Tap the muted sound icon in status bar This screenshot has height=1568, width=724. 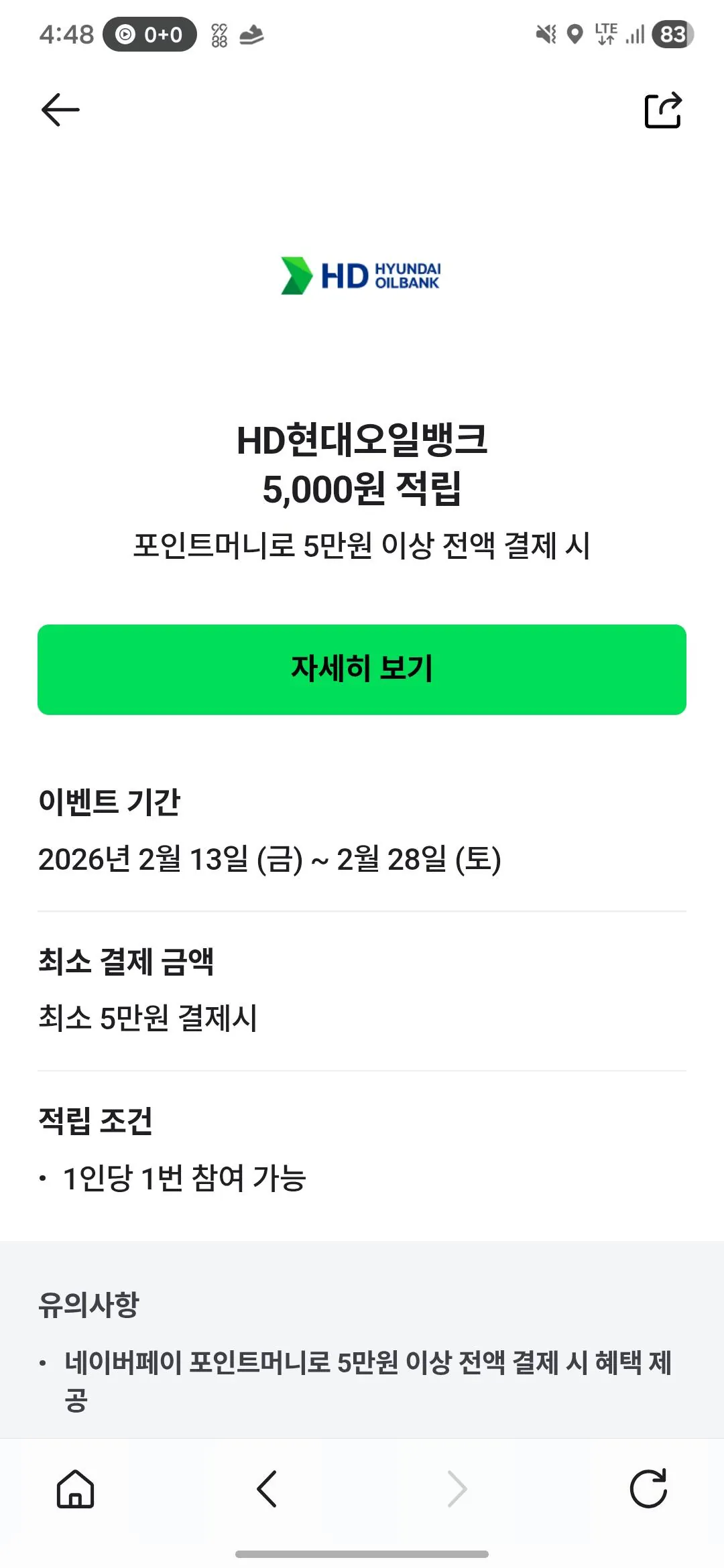pyautogui.click(x=544, y=34)
